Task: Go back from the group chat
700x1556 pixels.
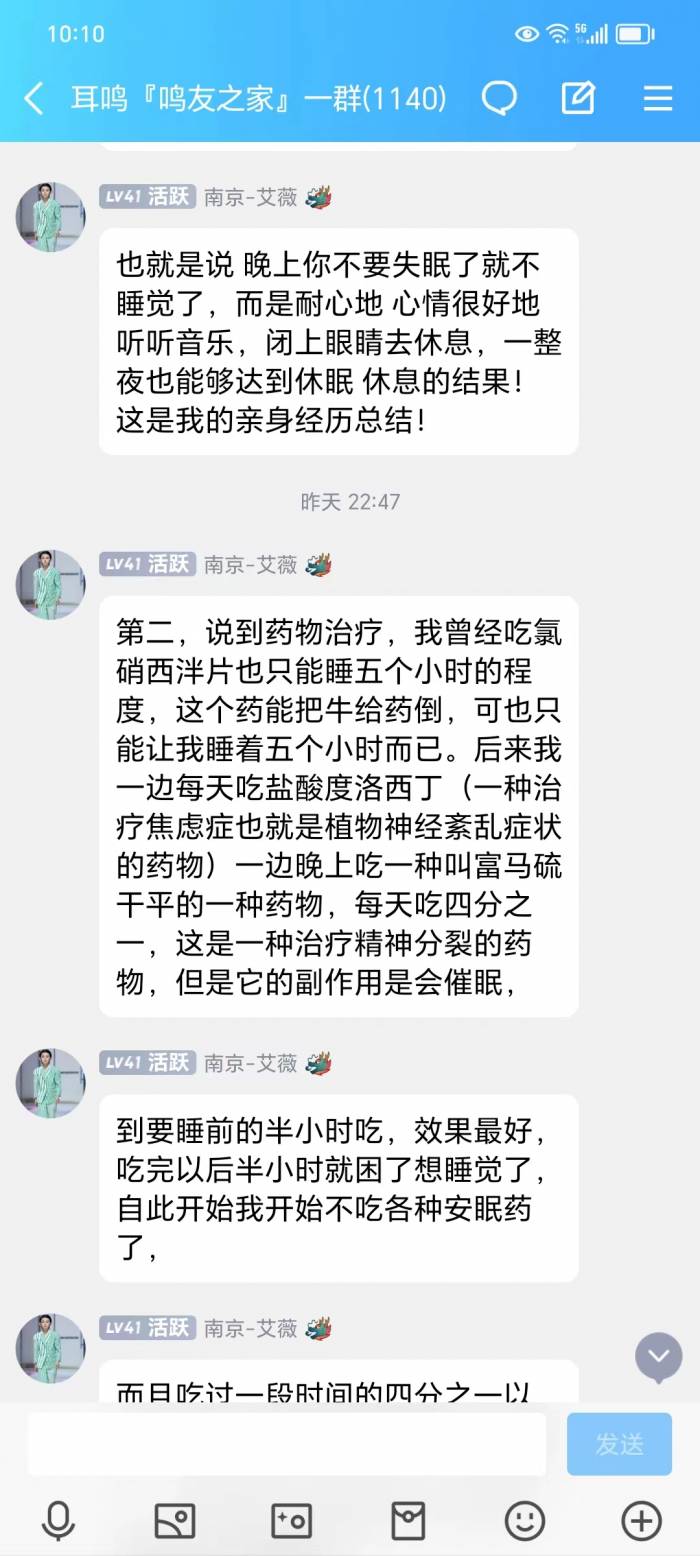Action: 34,98
